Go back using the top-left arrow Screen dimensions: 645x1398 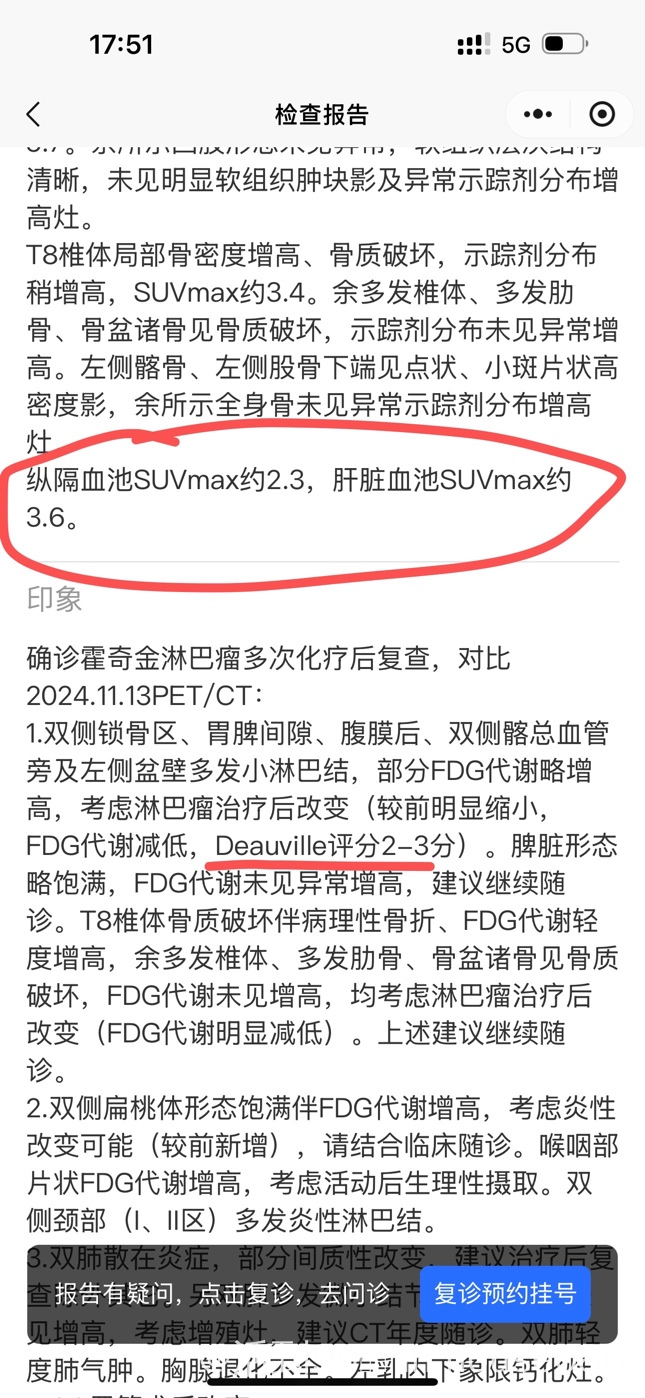pos(34,114)
